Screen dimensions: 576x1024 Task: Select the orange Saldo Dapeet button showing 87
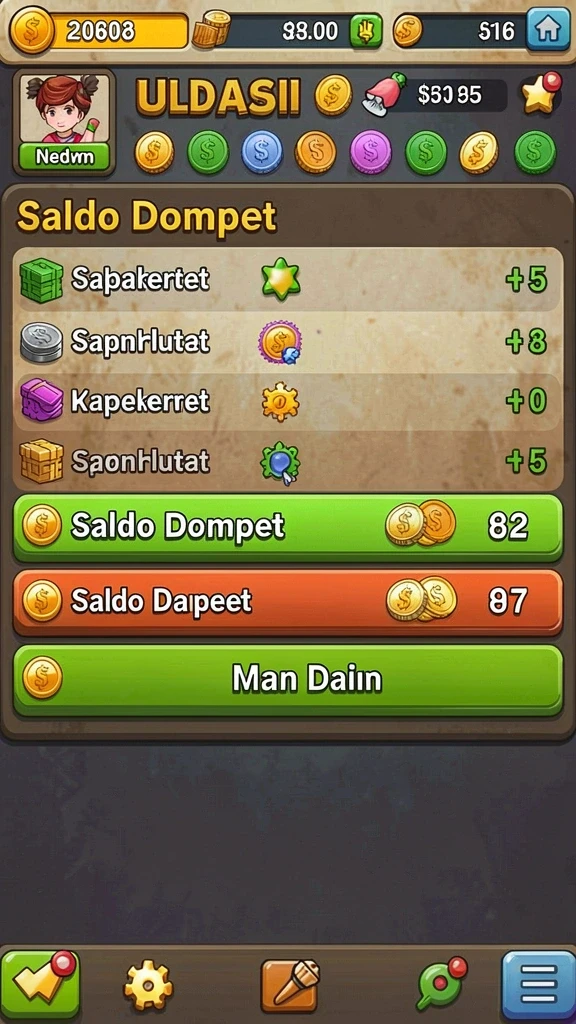click(x=288, y=602)
